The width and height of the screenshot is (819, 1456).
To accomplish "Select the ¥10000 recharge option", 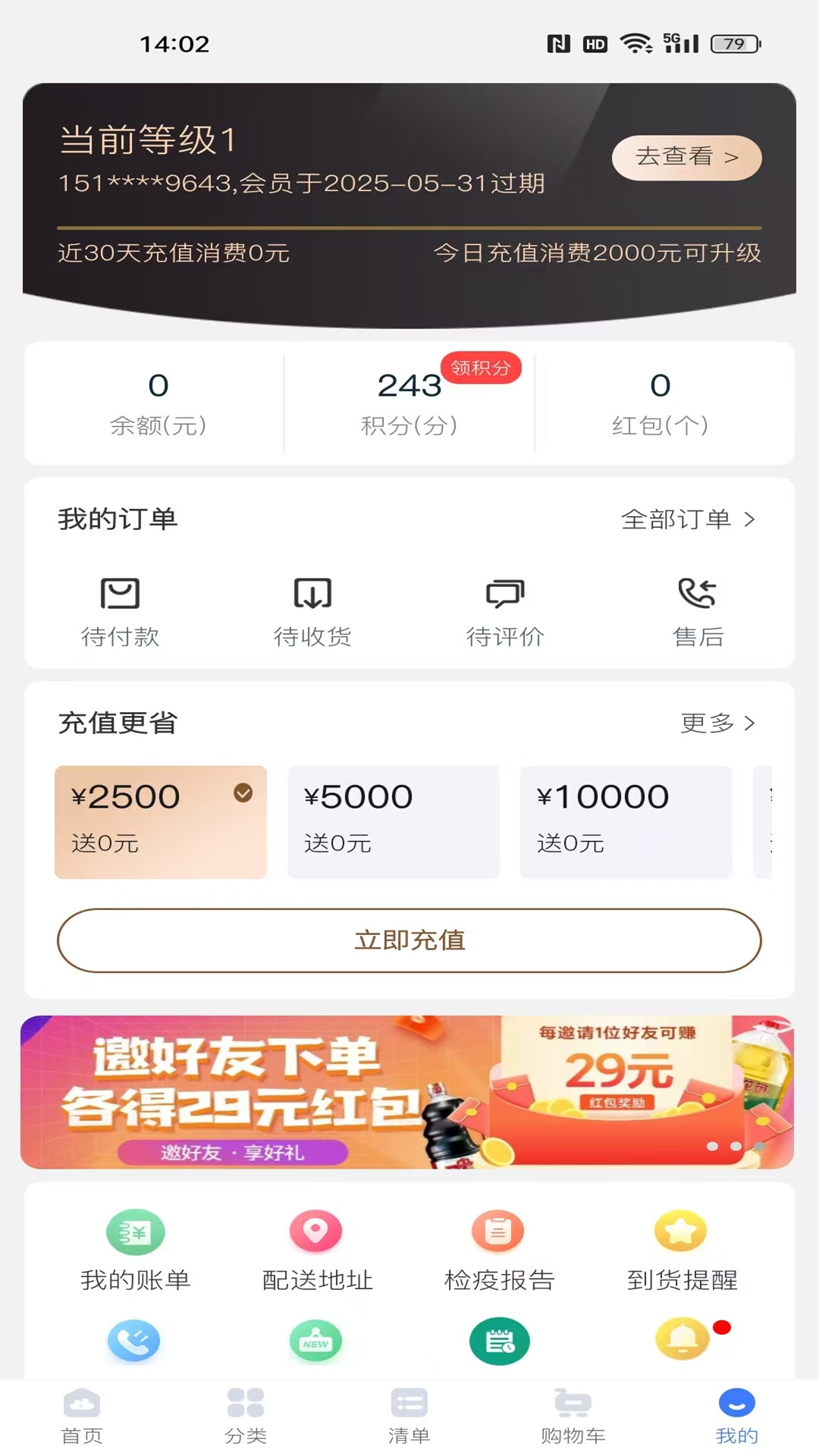I will click(x=626, y=821).
